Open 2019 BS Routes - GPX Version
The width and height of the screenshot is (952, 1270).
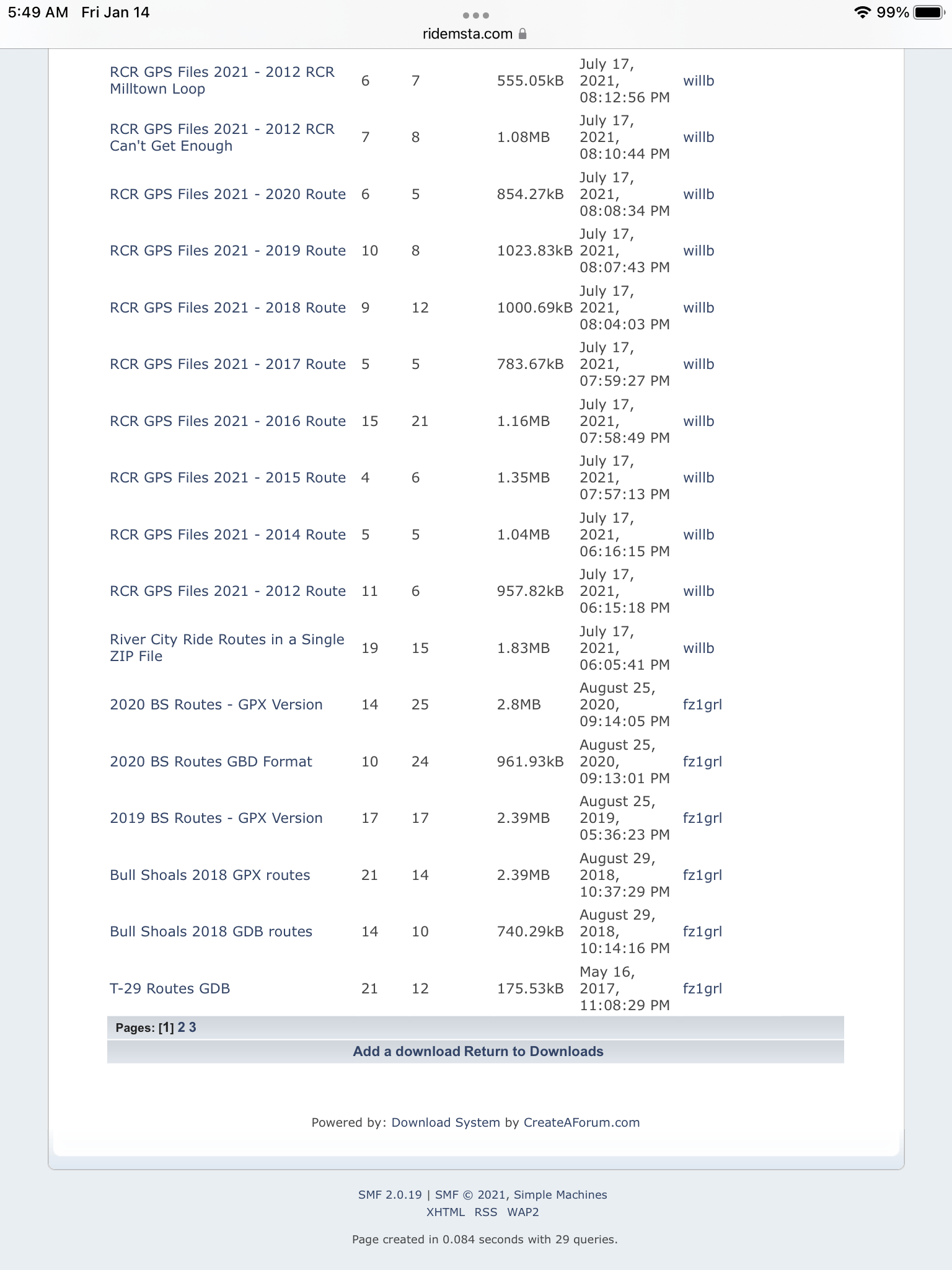click(216, 818)
